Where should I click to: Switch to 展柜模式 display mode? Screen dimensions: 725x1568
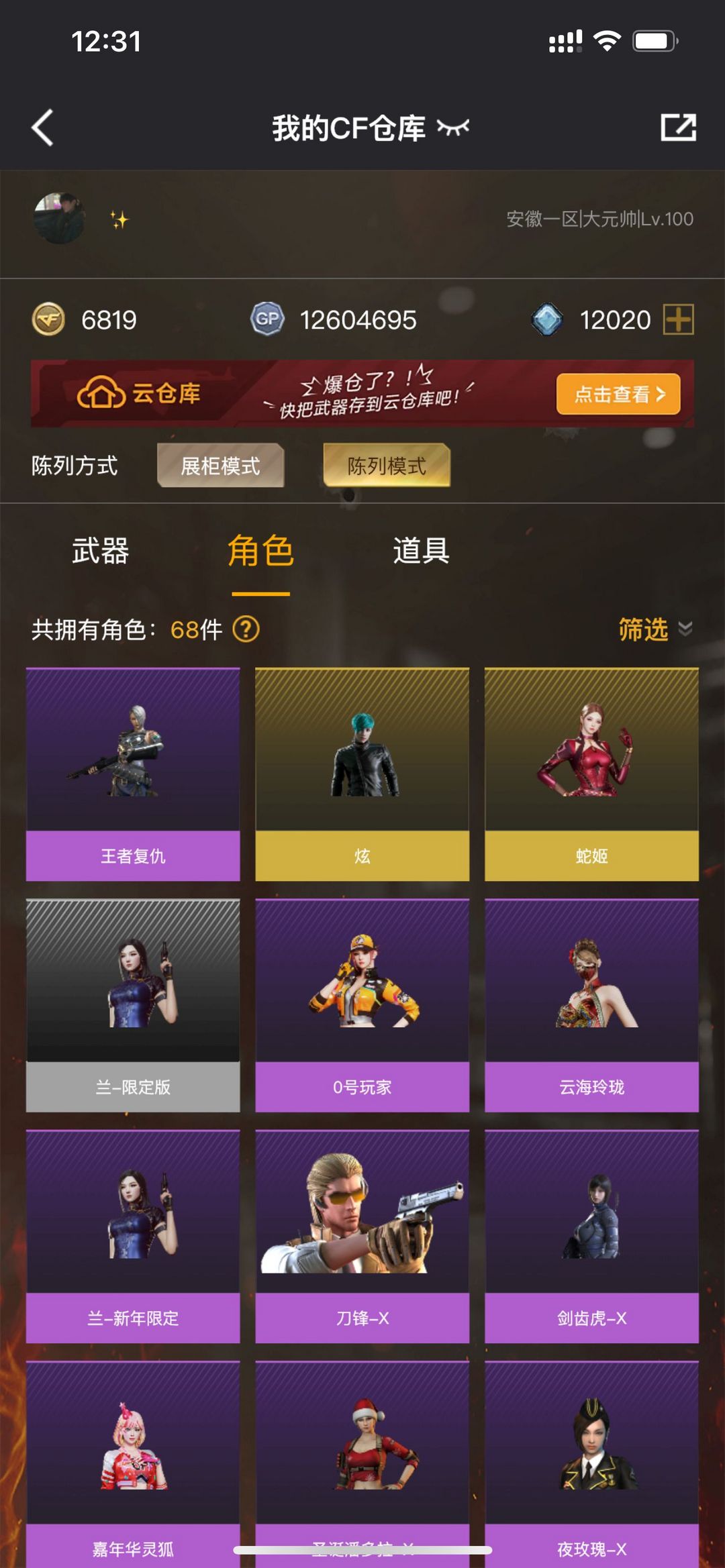click(221, 465)
